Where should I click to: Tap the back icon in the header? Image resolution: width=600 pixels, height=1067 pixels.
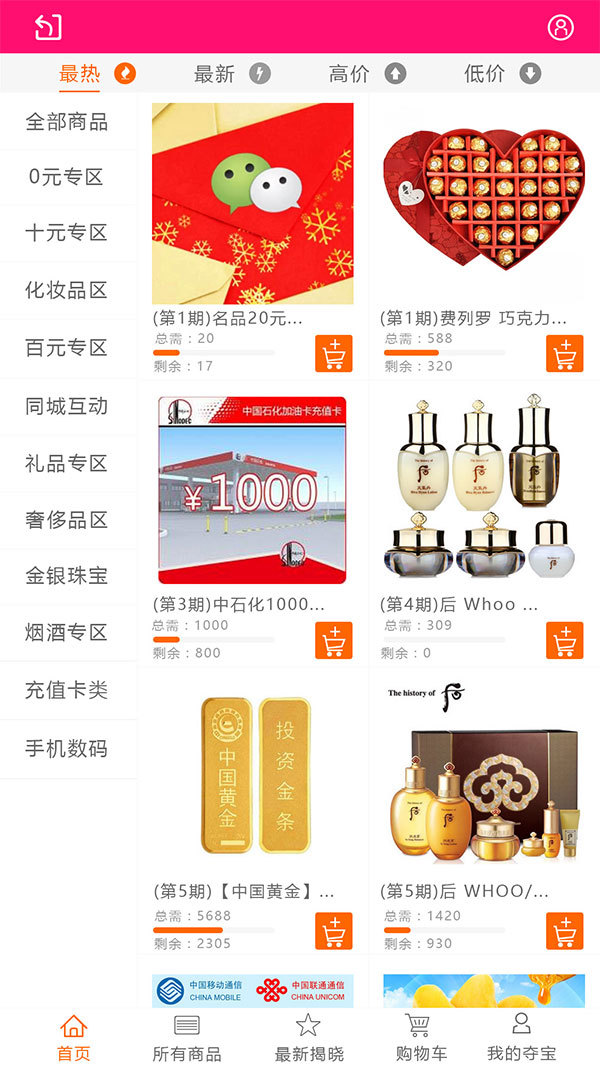point(48,27)
